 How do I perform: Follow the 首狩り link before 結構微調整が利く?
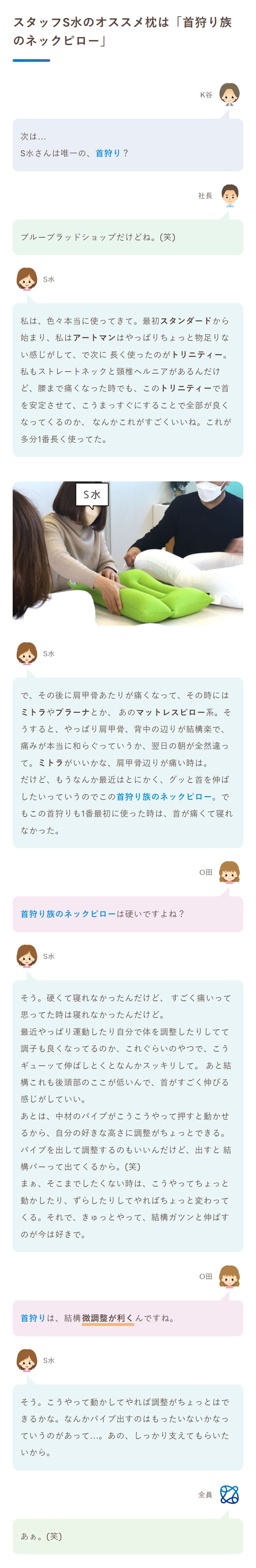pos(33,1318)
